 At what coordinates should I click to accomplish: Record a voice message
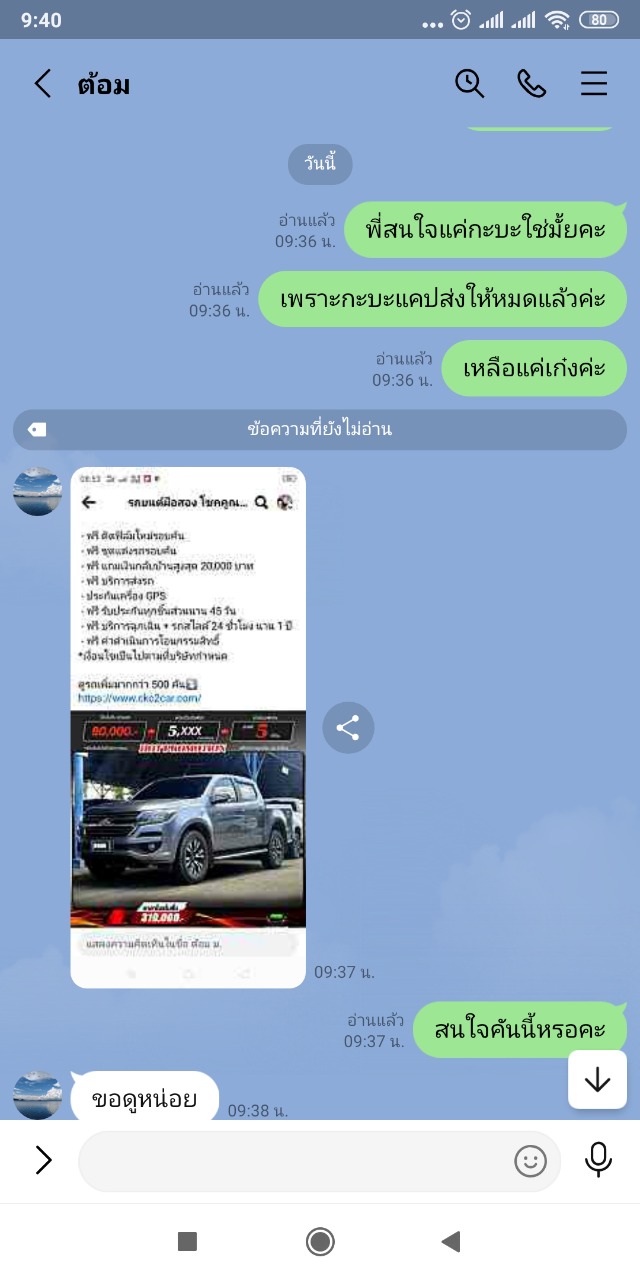598,1160
